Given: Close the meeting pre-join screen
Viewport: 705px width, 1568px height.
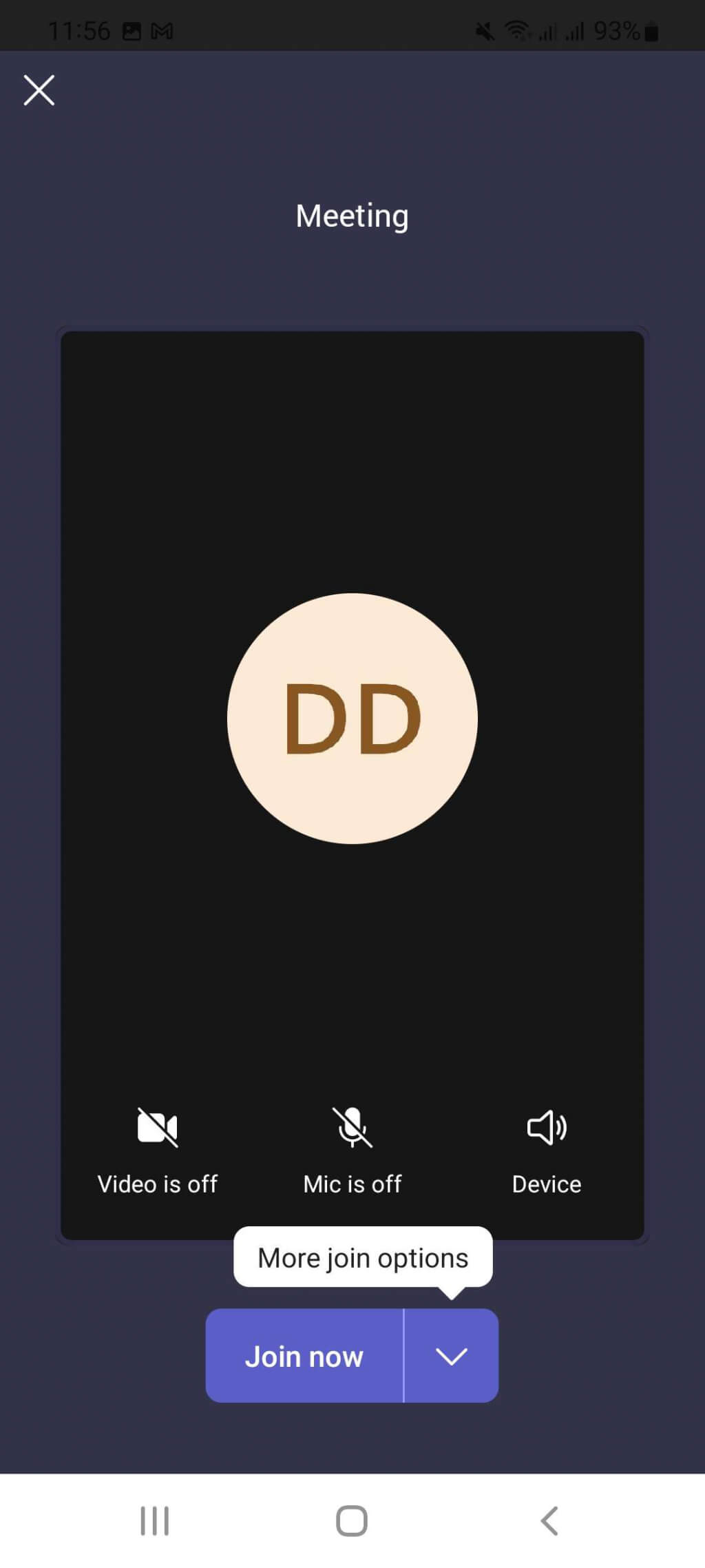Looking at the screenshot, I should (x=39, y=90).
